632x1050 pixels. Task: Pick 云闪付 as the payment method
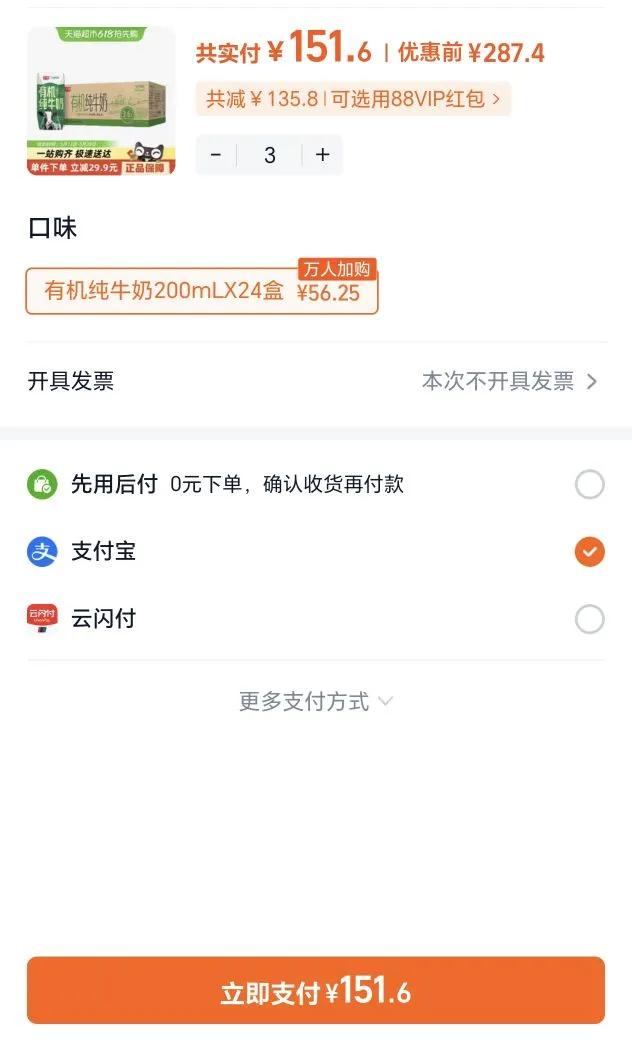[589, 619]
